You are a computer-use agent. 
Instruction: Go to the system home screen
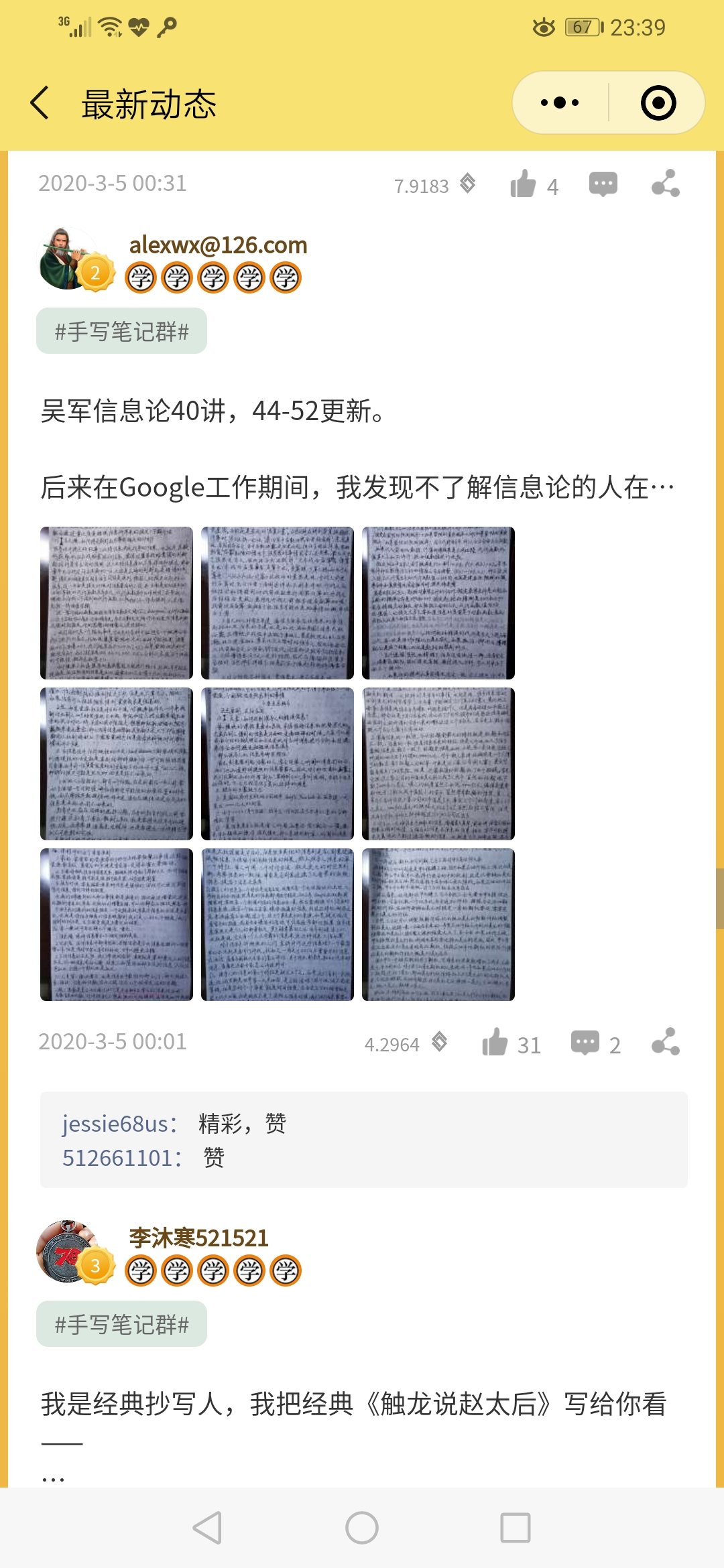click(362, 1528)
